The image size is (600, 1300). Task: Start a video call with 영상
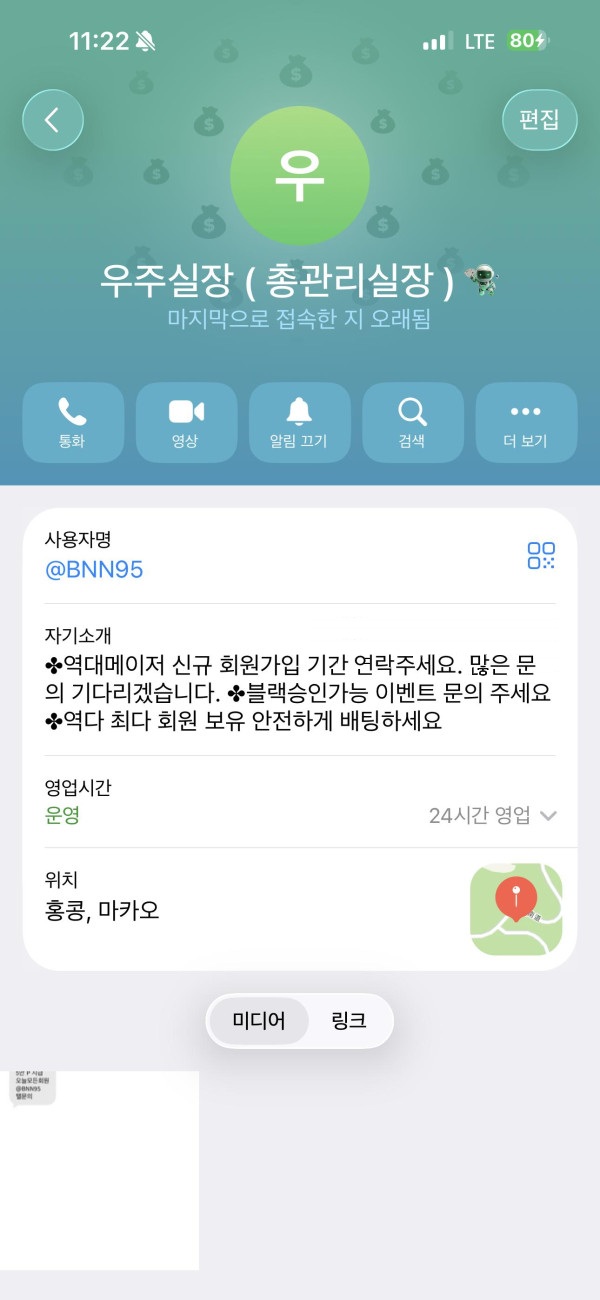[186, 422]
